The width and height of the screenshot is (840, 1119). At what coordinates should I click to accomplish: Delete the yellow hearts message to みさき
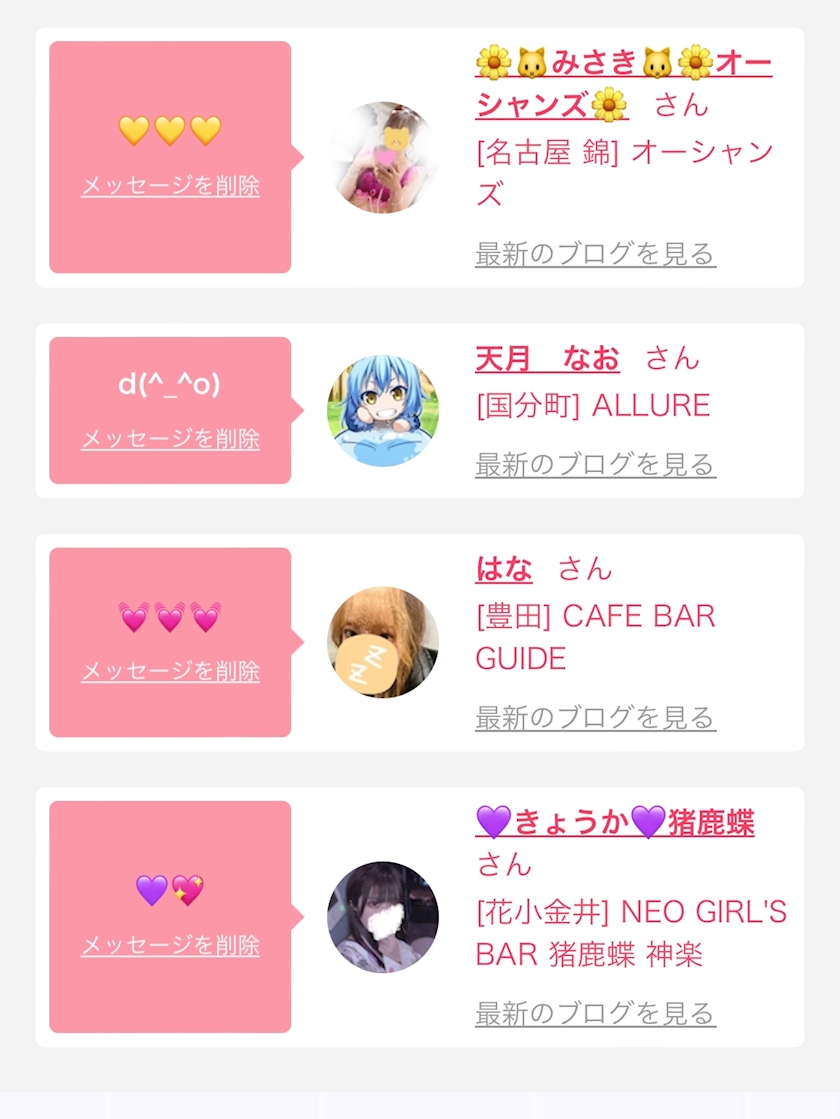(x=170, y=186)
